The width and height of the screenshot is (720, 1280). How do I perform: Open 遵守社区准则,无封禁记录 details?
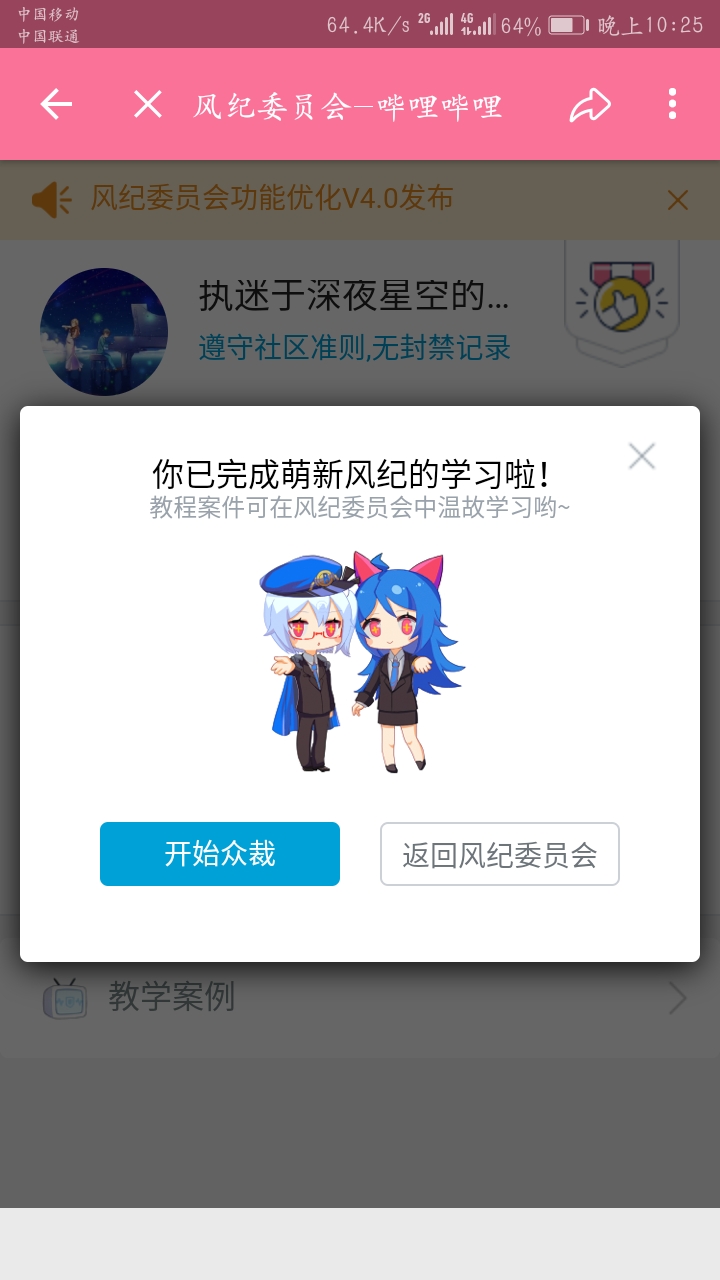tap(351, 352)
